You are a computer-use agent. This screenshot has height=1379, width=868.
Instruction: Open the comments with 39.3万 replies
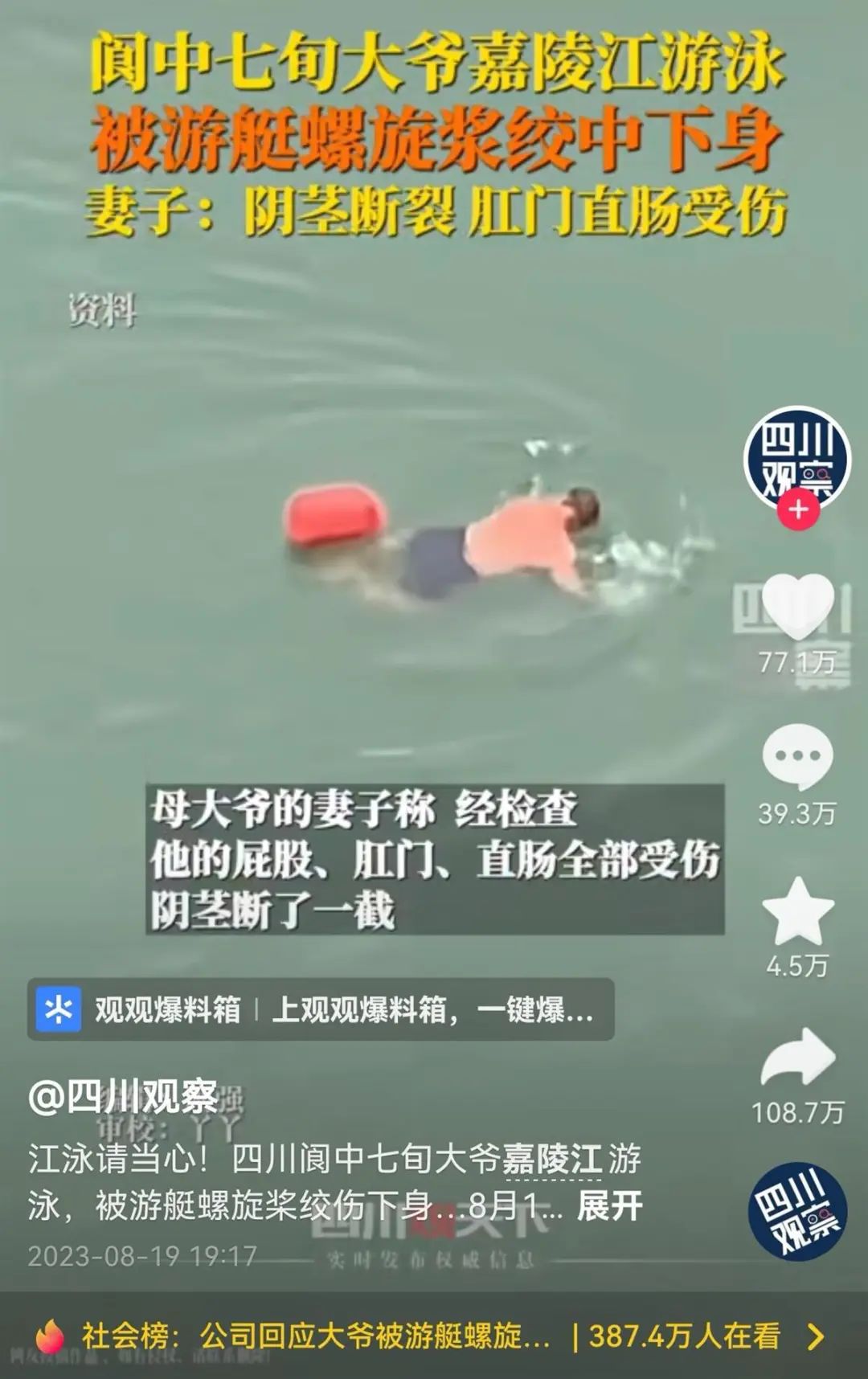click(797, 756)
